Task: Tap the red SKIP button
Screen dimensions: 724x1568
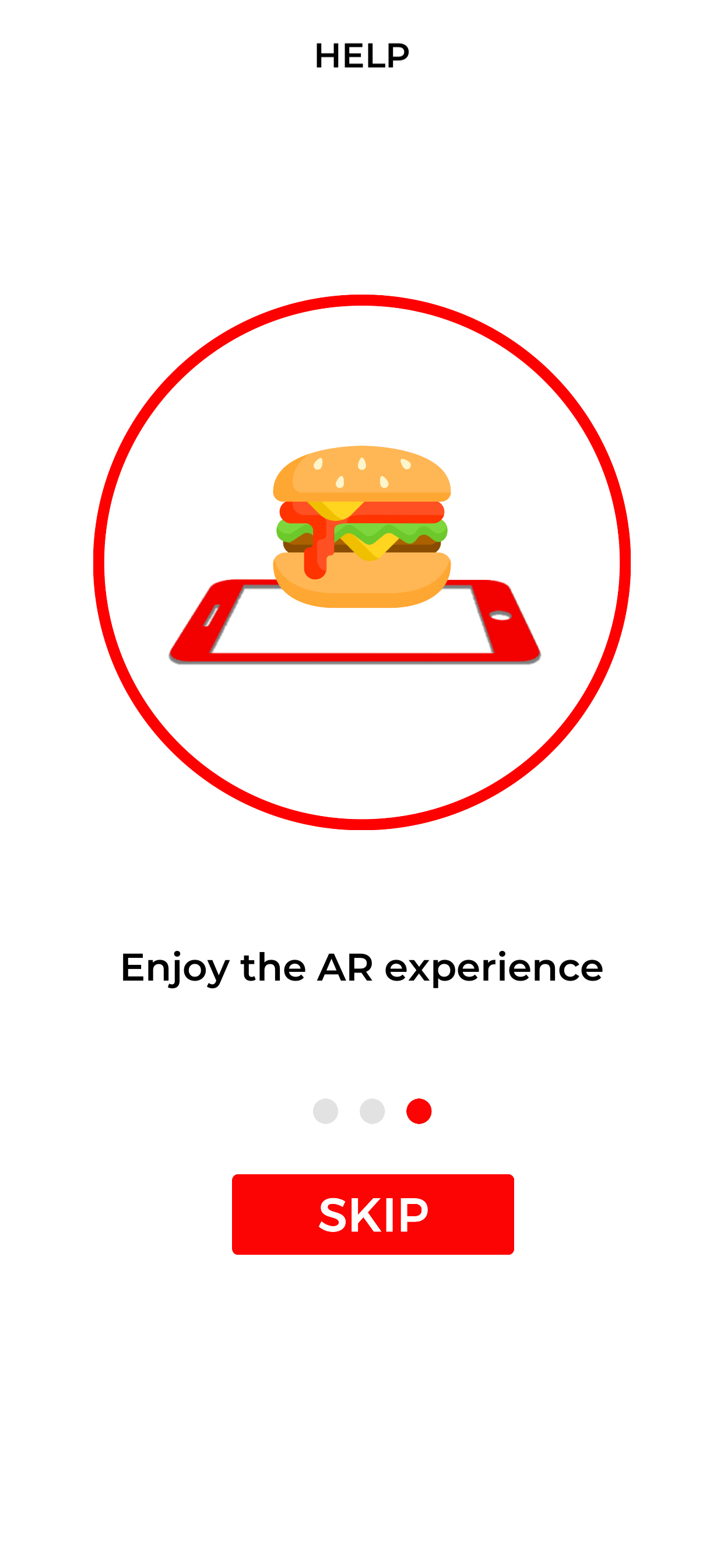Action: [x=372, y=1214]
